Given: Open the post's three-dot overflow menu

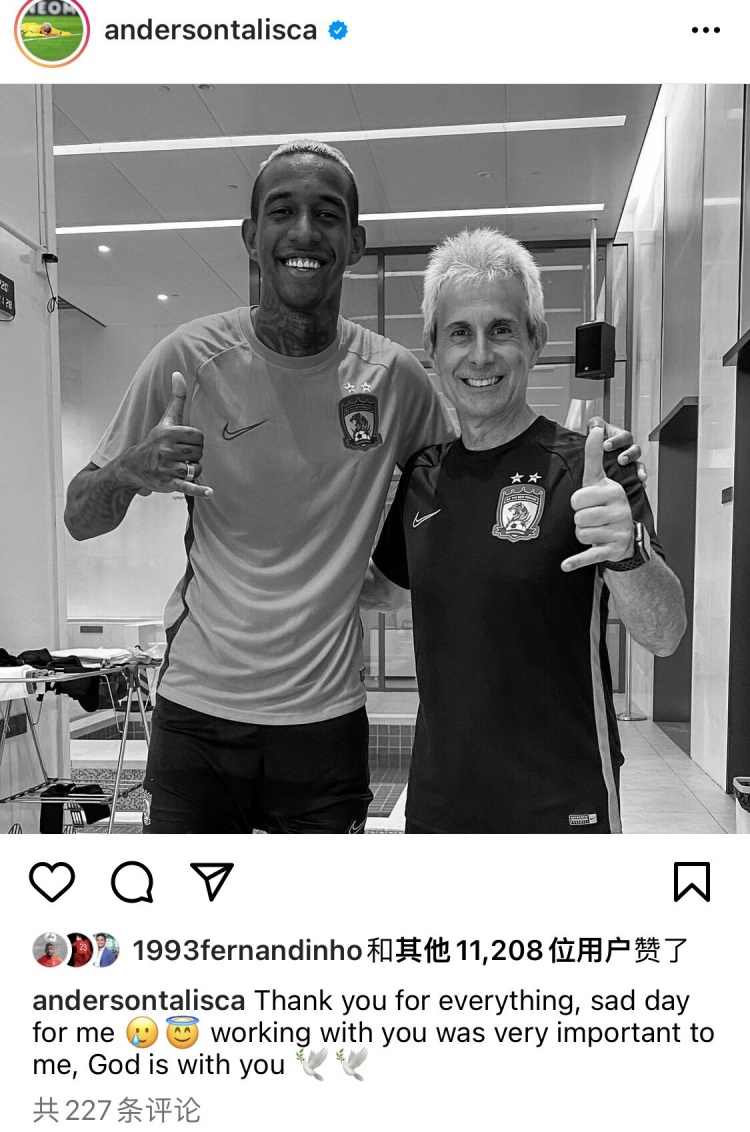Looking at the screenshot, I should point(706,31).
